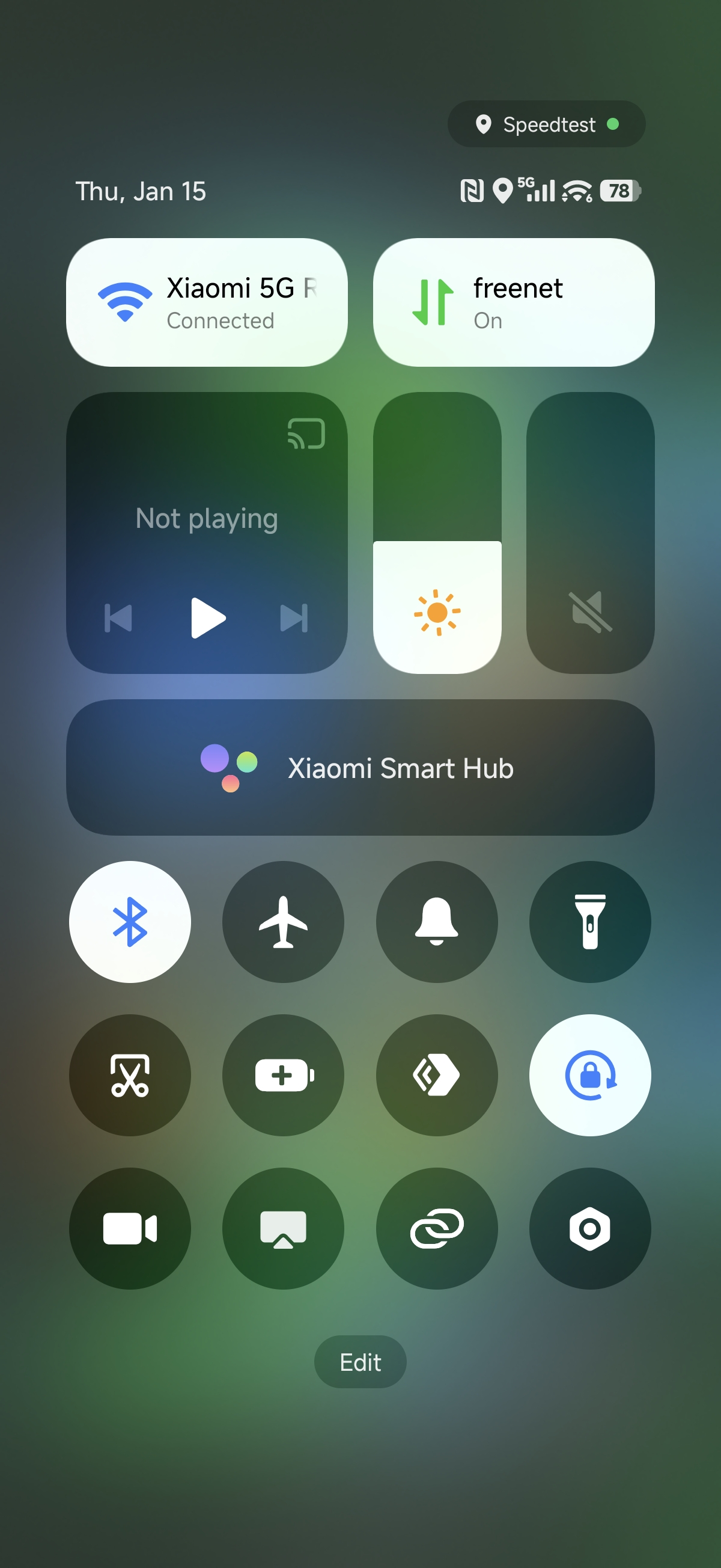This screenshot has height=1568, width=721.
Task: Turn on the flashlight
Action: (x=589, y=922)
